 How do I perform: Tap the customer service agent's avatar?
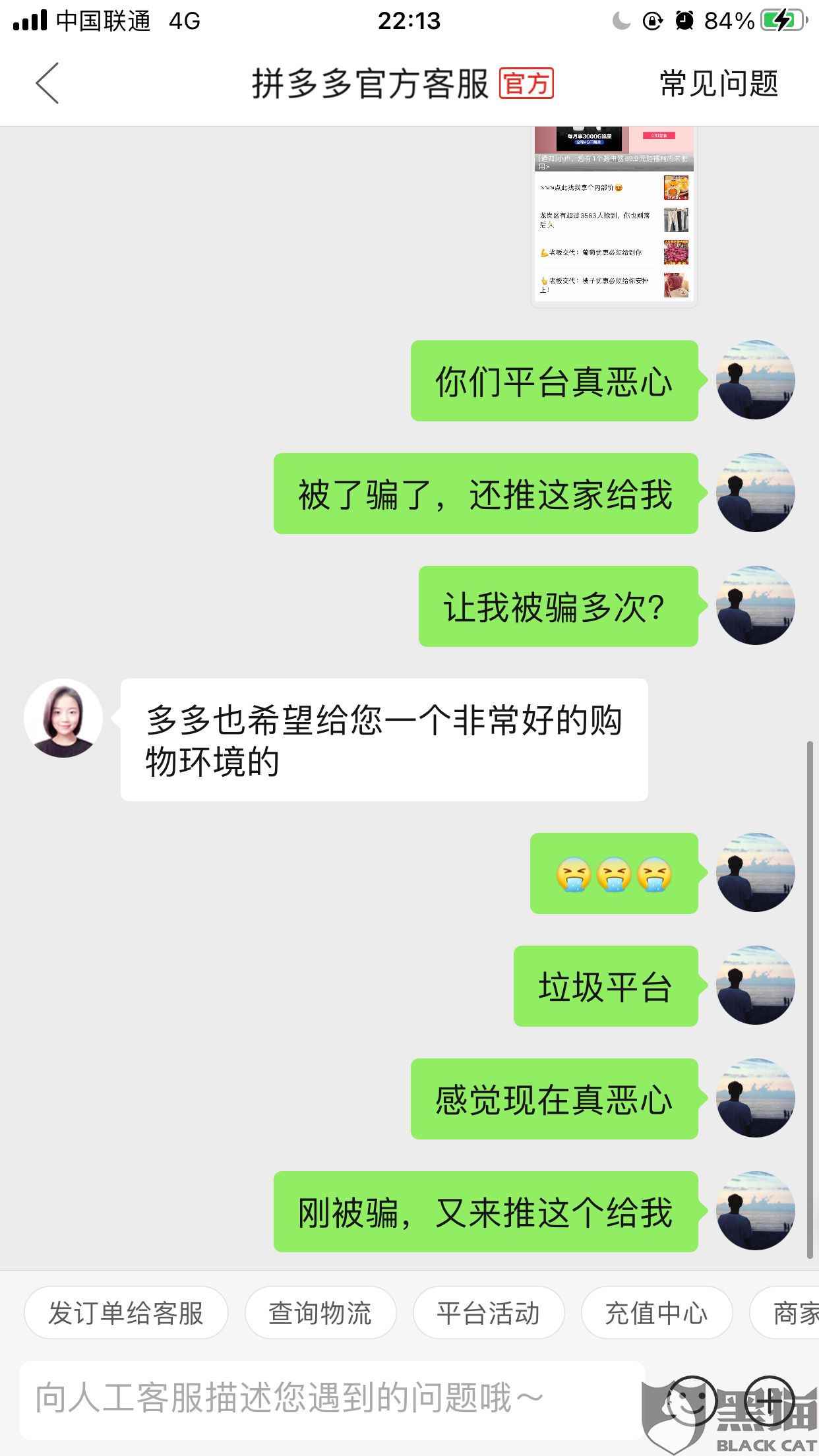[x=63, y=721]
